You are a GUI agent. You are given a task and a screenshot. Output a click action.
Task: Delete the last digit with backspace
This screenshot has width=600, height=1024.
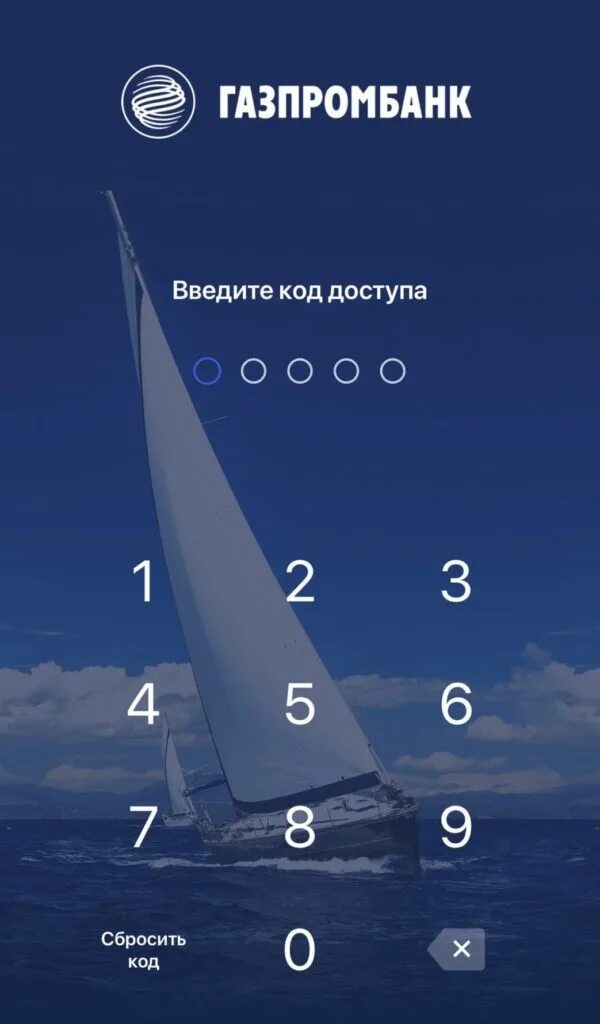[456, 949]
